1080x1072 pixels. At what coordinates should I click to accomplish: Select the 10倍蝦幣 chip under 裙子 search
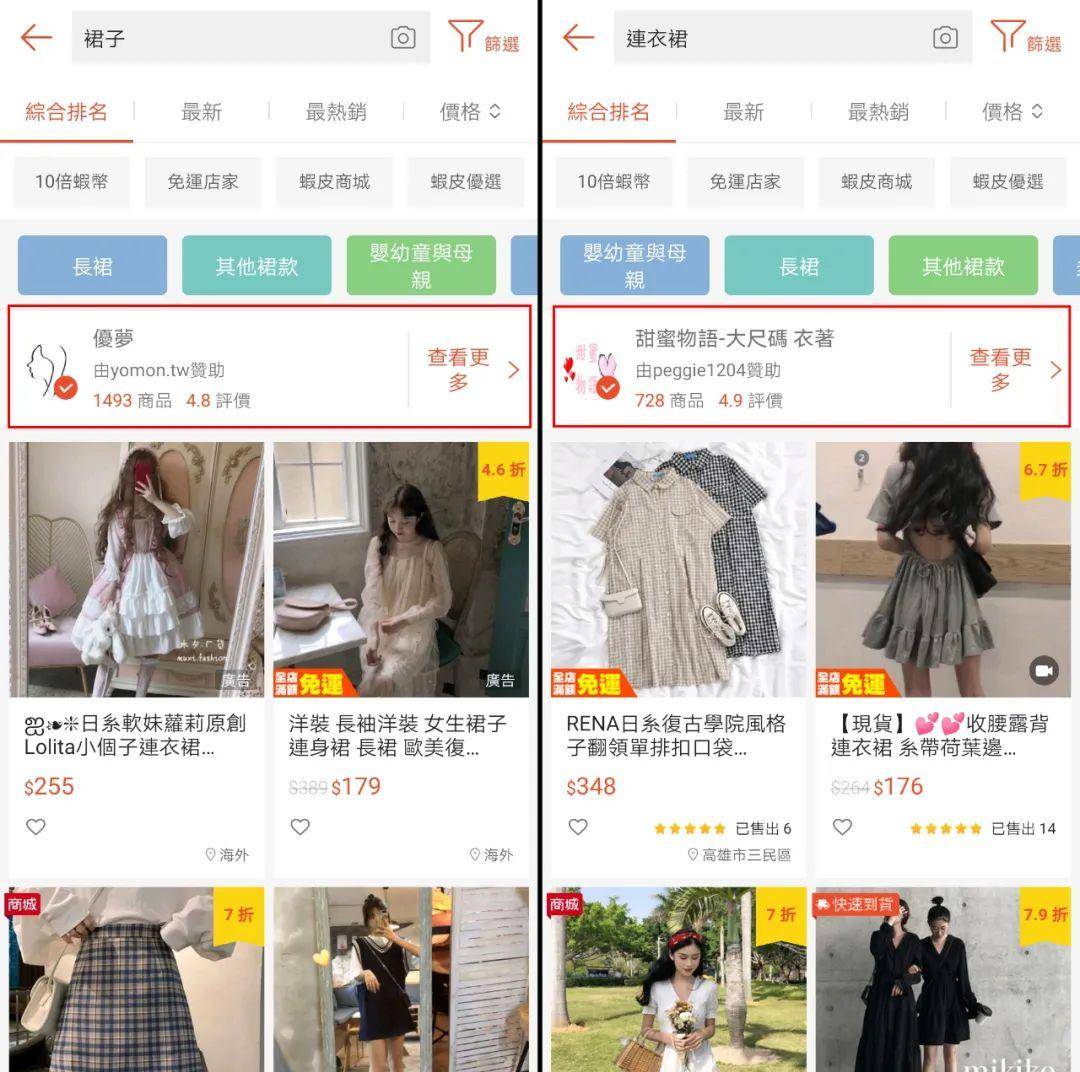tap(71, 182)
